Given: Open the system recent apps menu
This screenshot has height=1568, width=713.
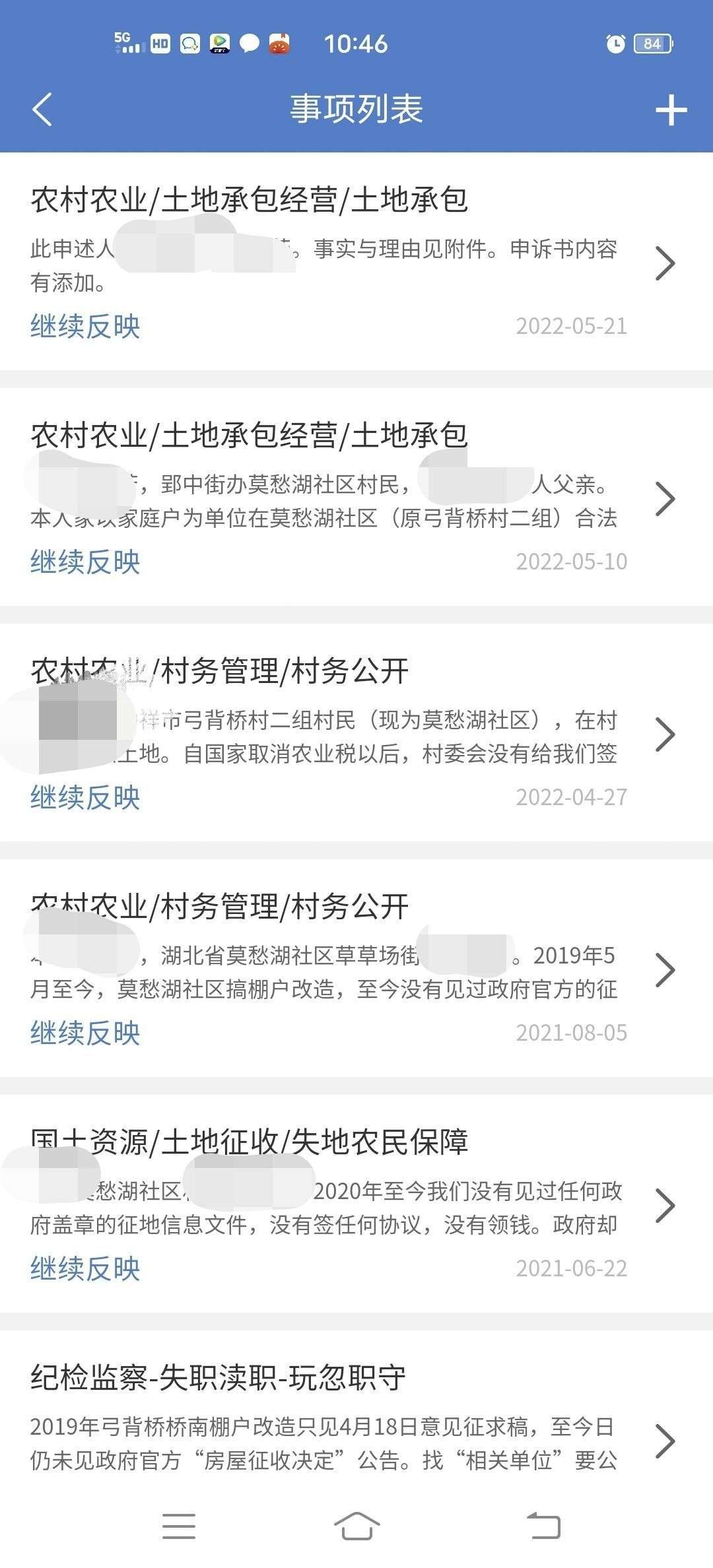Looking at the screenshot, I should [x=179, y=1526].
